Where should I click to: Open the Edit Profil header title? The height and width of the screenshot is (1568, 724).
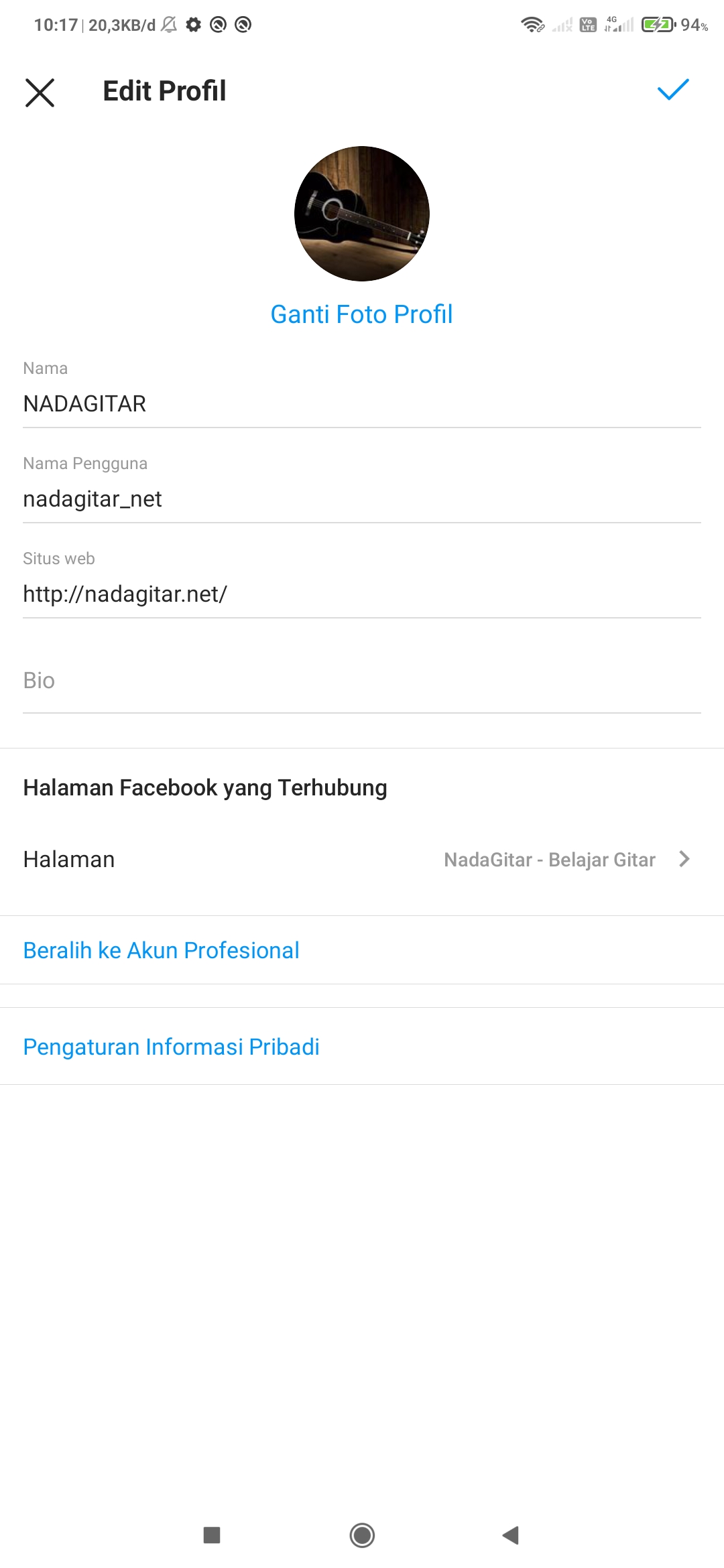163,91
